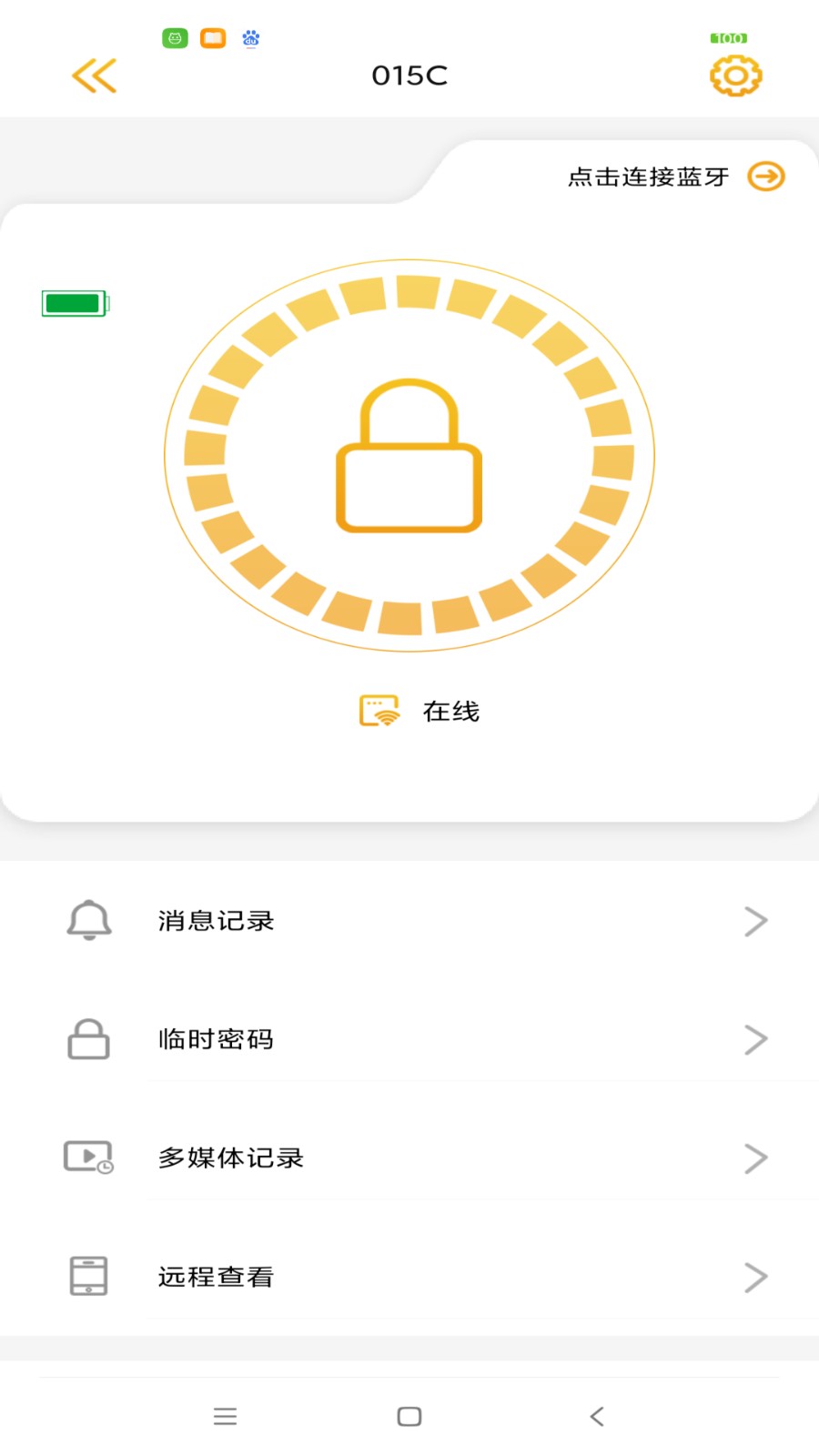The width and height of the screenshot is (819, 1456).
Task: Open 消息记录 message records
Action: click(409, 921)
